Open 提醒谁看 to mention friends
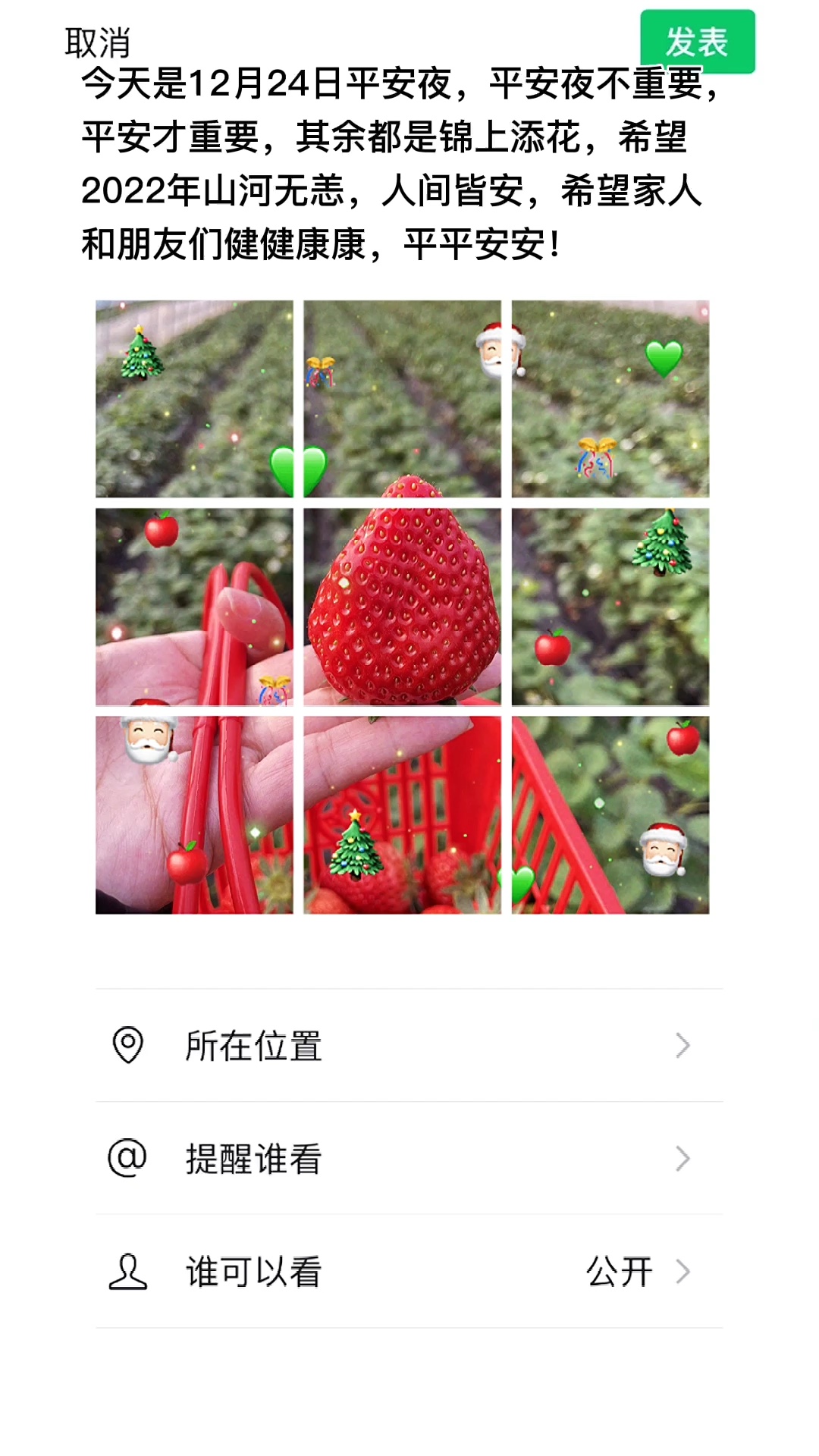819x1456 pixels. click(409, 1159)
